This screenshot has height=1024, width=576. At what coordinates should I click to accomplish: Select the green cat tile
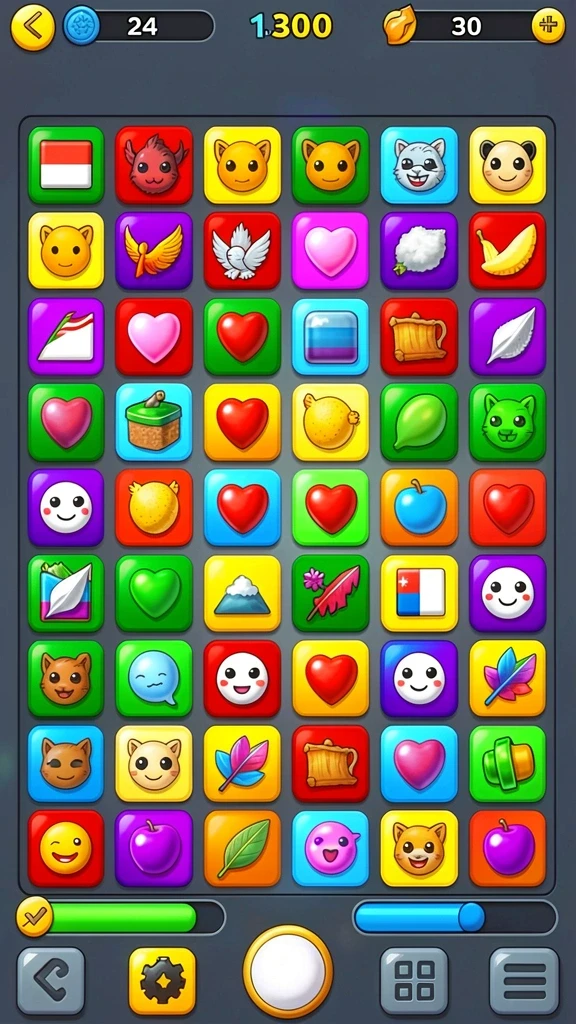tap(507, 422)
